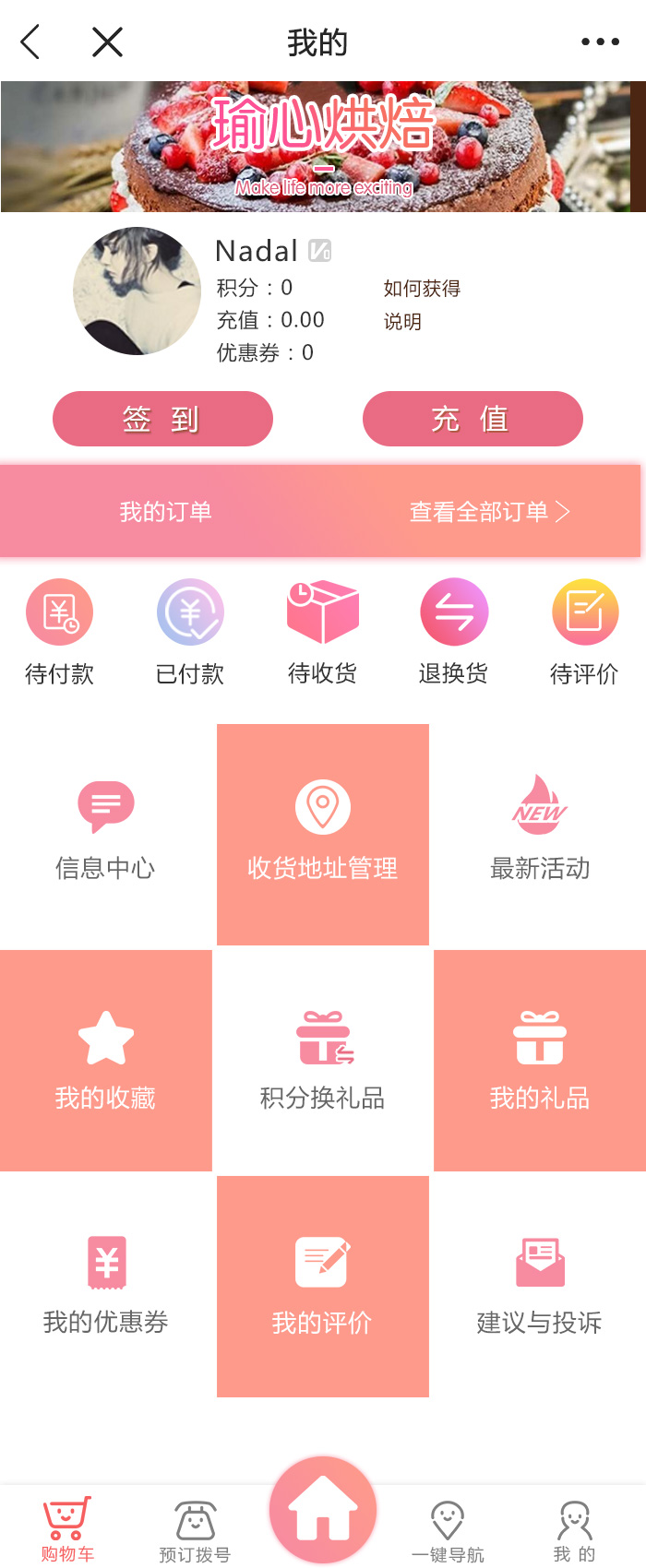
Task: Close the page with the X icon
Action: tap(107, 42)
